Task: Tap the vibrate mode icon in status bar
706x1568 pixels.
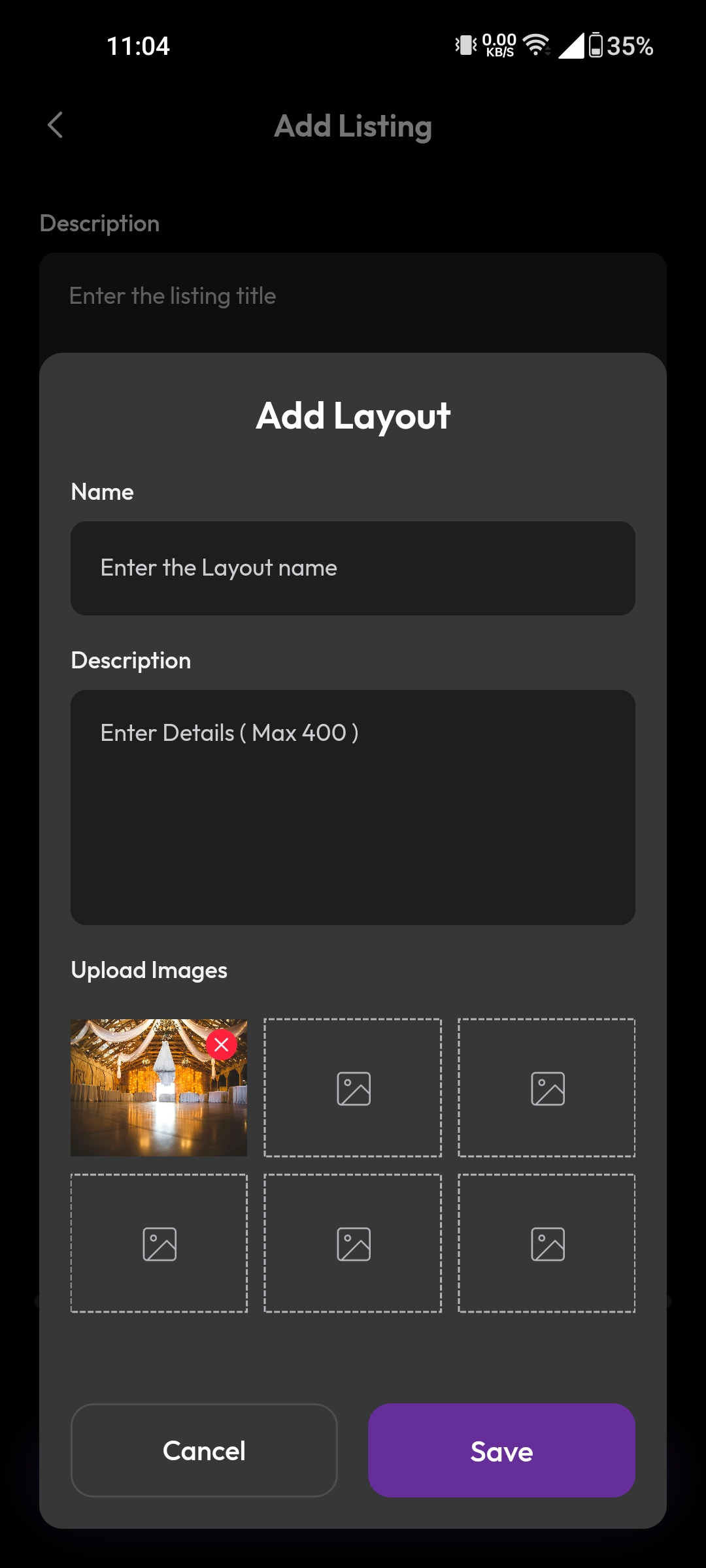Action: click(464, 46)
